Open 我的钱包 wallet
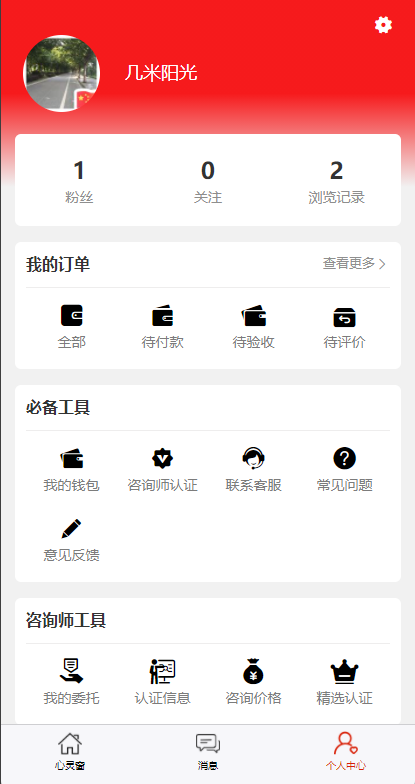The height and width of the screenshot is (784, 415). point(72,470)
